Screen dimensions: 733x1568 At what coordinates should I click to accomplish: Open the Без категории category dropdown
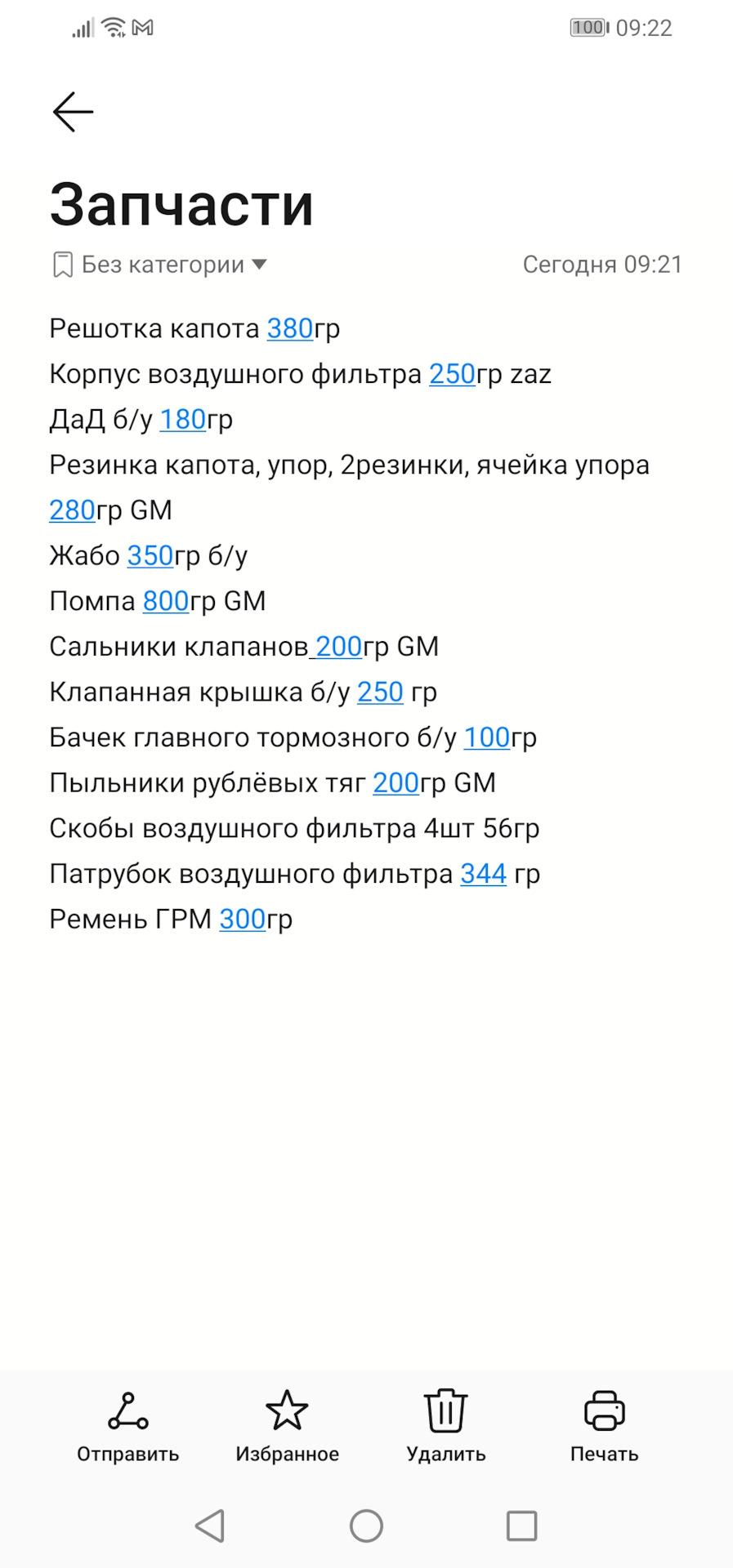click(x=160, y=265)
